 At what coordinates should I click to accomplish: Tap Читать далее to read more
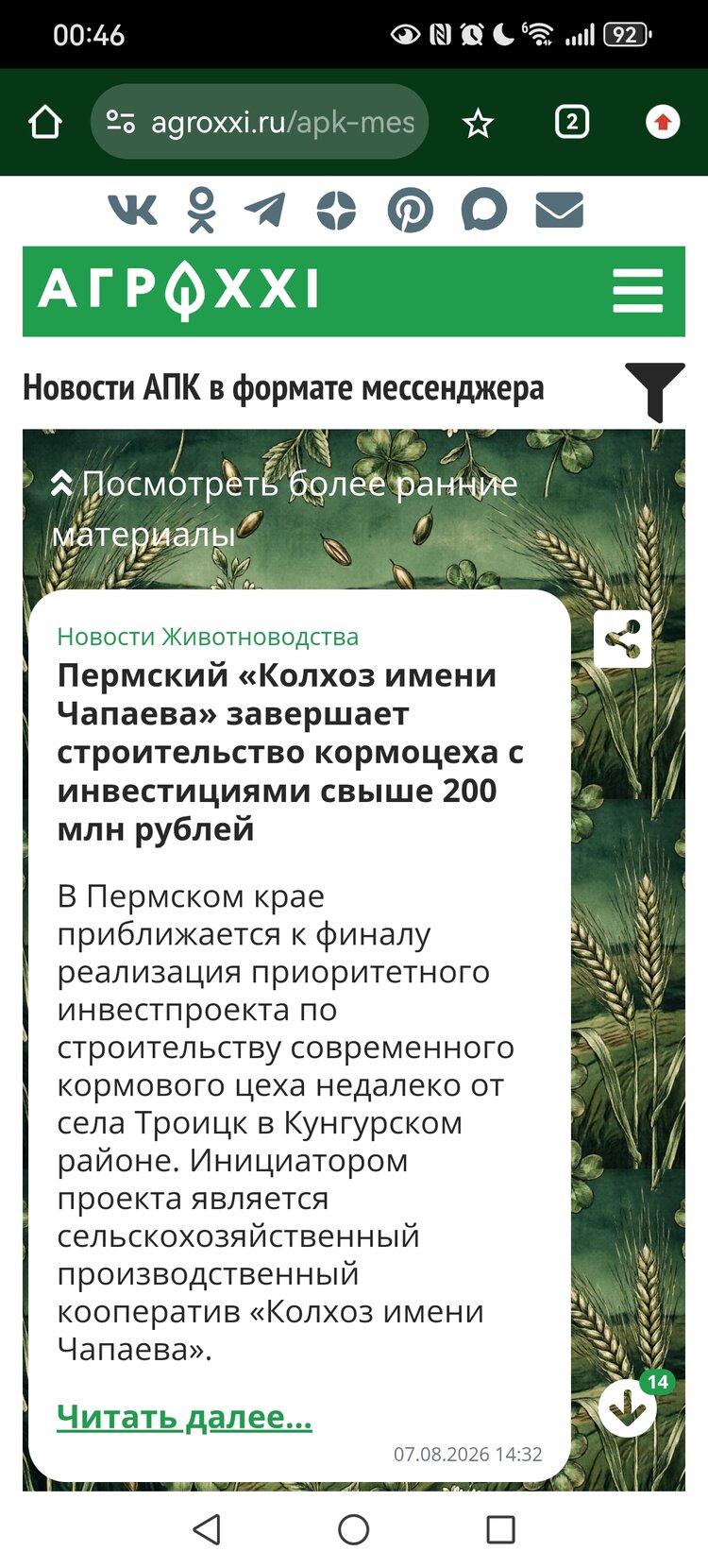[x=184, y=1416]
